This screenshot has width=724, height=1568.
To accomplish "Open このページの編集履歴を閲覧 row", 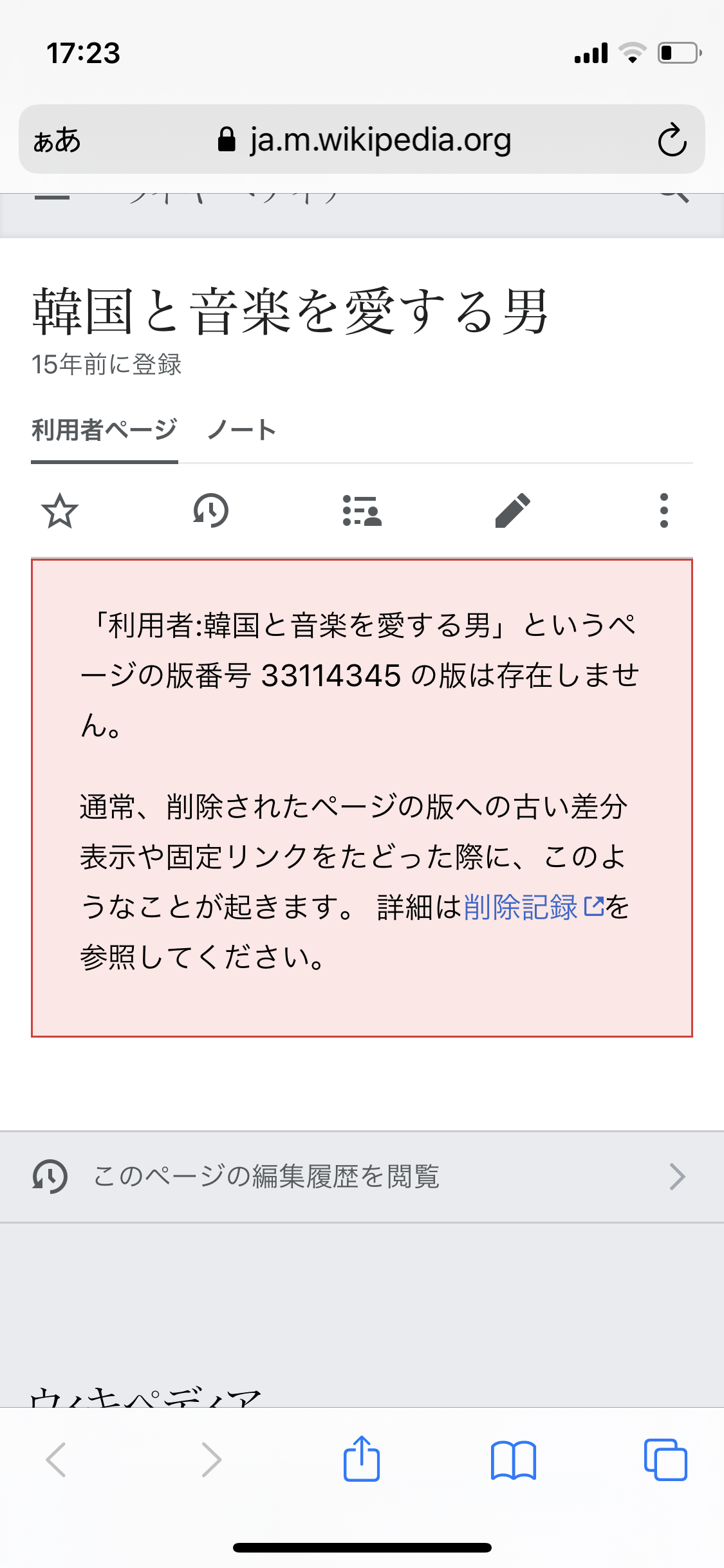I will pos(362,1177).
